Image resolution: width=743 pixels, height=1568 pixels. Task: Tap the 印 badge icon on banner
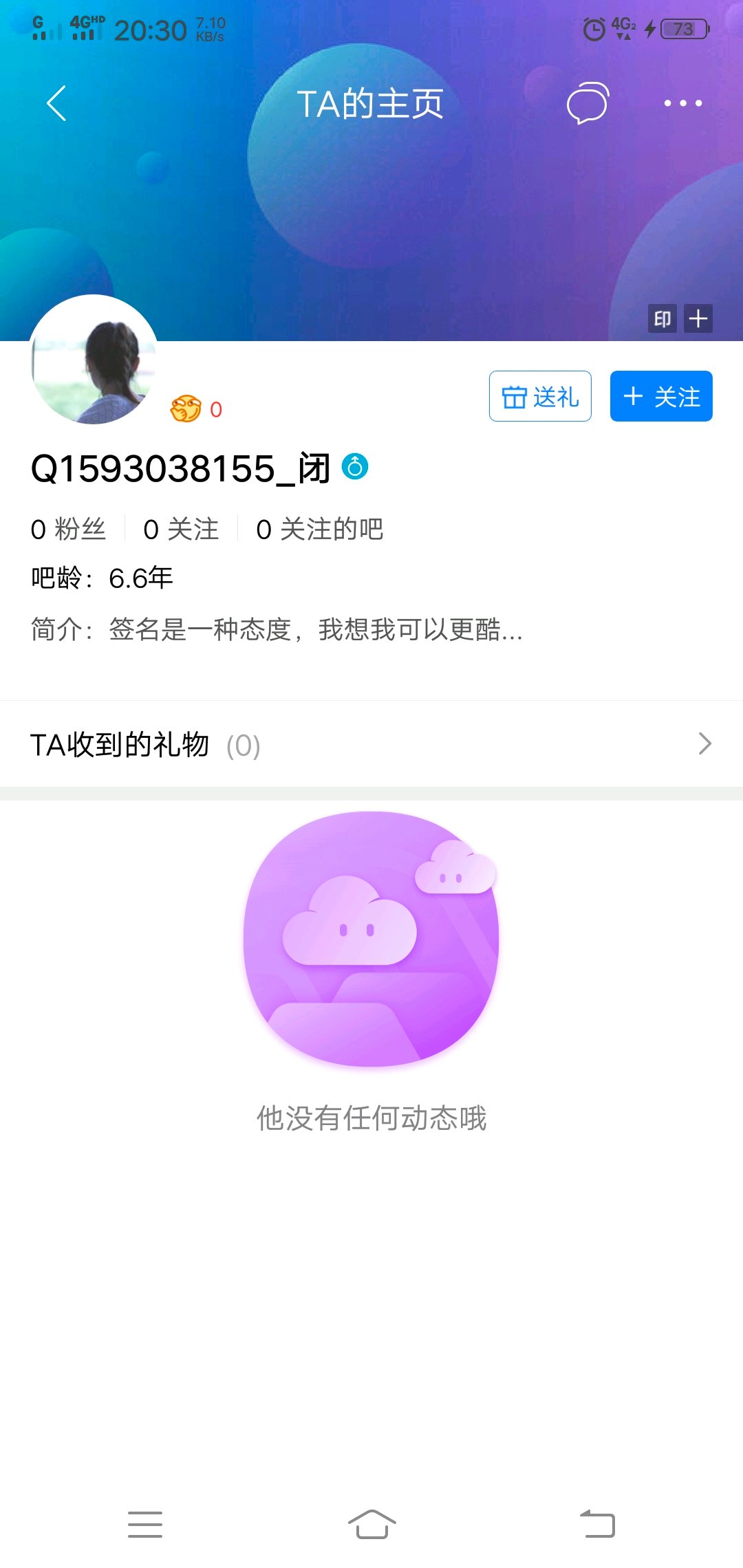click(x=663, y=319)
